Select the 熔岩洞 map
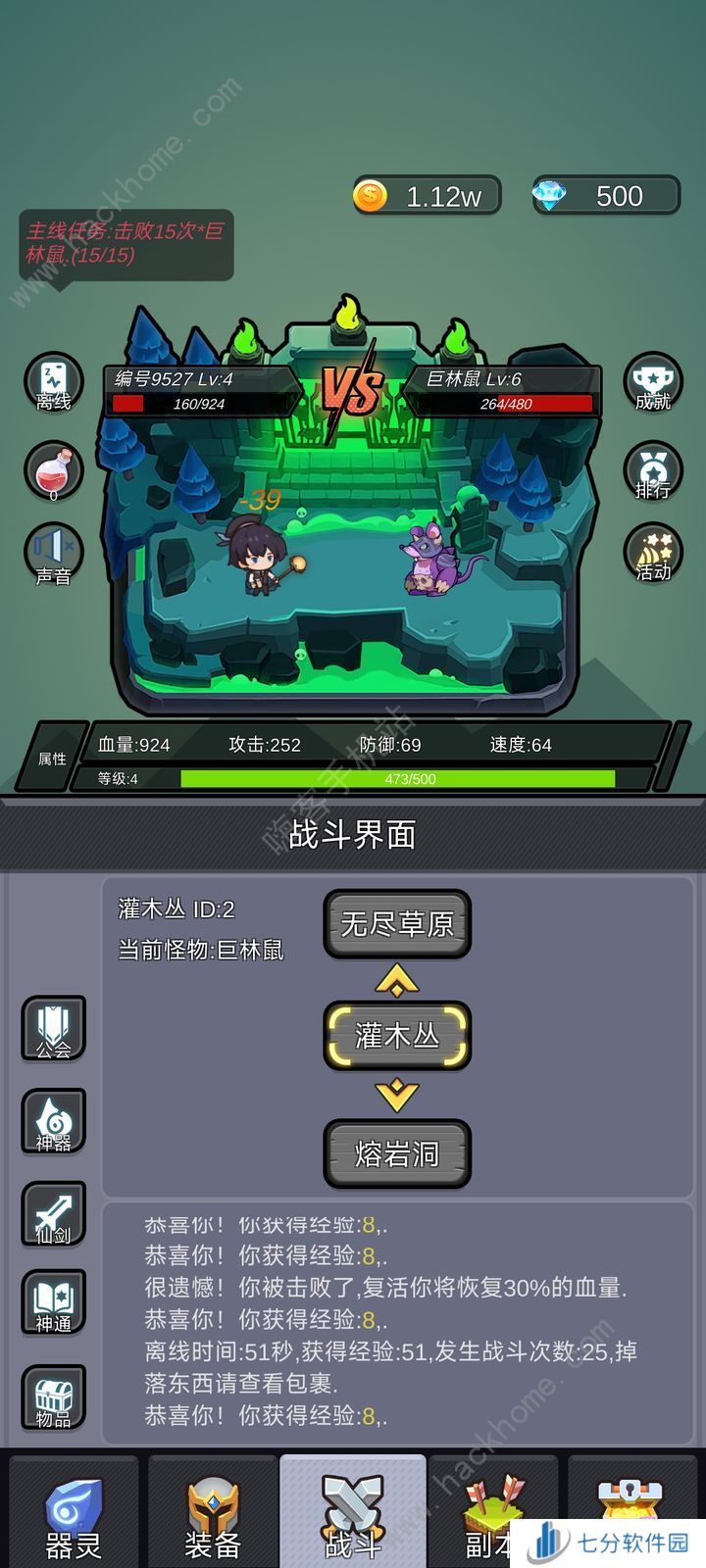Viewport: 706px width, 1568px height. pos(397,1153)
